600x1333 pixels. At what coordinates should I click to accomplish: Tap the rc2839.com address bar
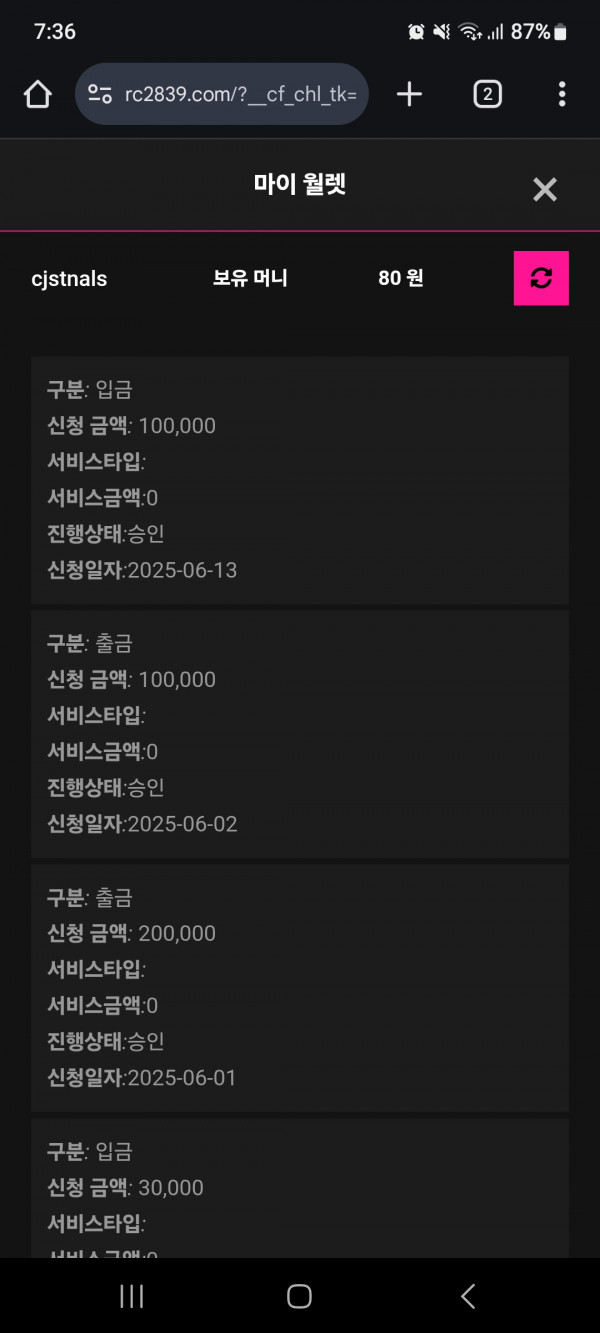[x=222, y=94]
